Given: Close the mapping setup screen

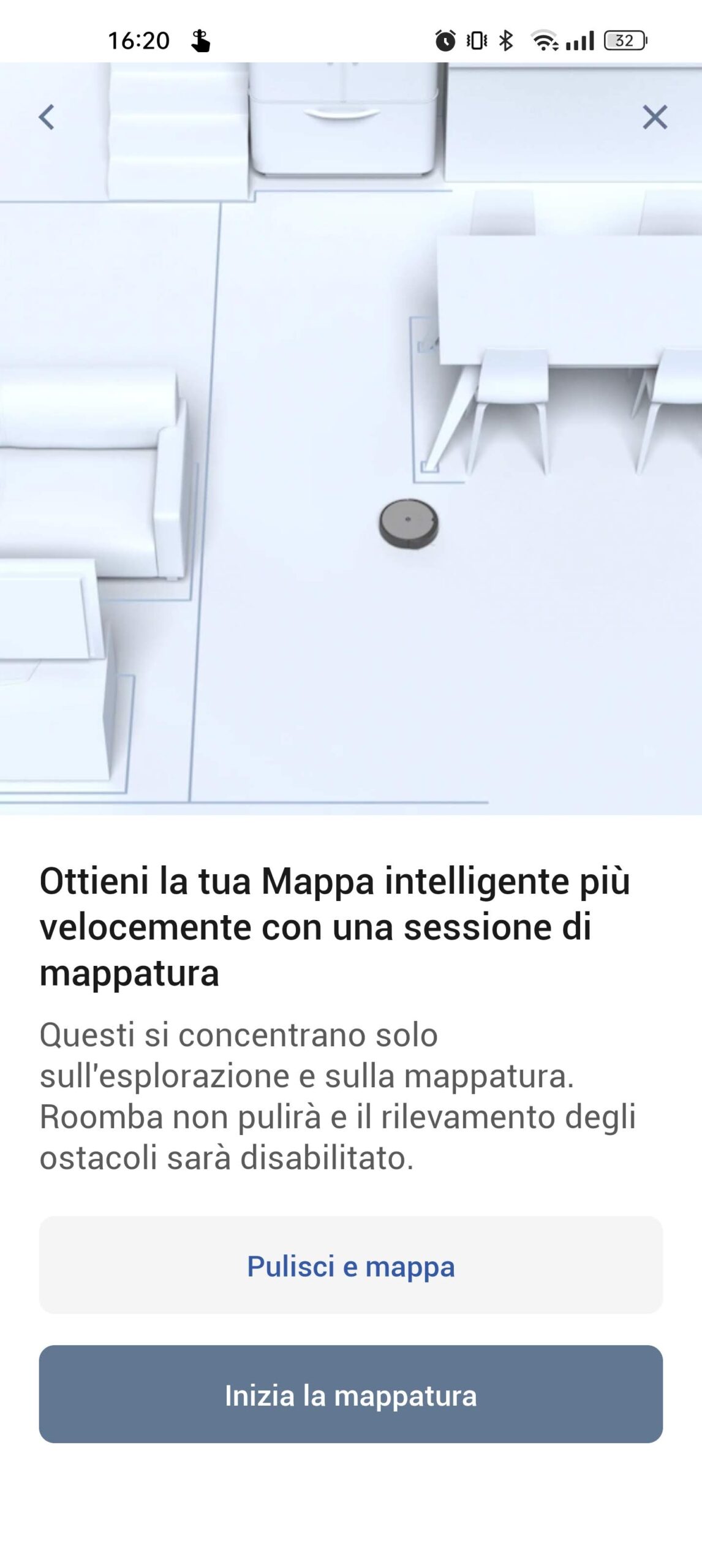Looking at the screenshot, I should [x=654, y=117].
